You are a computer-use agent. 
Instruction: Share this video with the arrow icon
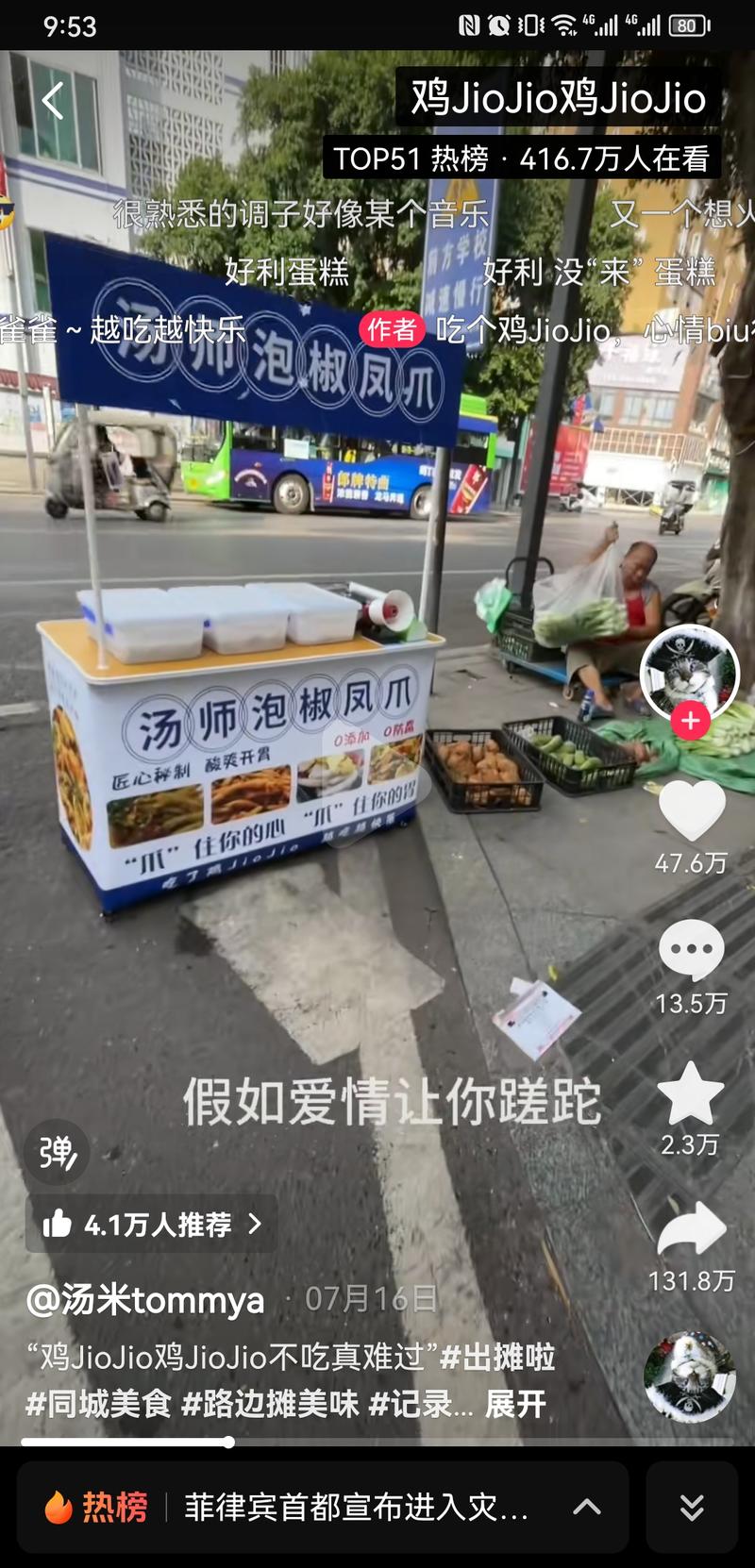691,1228
